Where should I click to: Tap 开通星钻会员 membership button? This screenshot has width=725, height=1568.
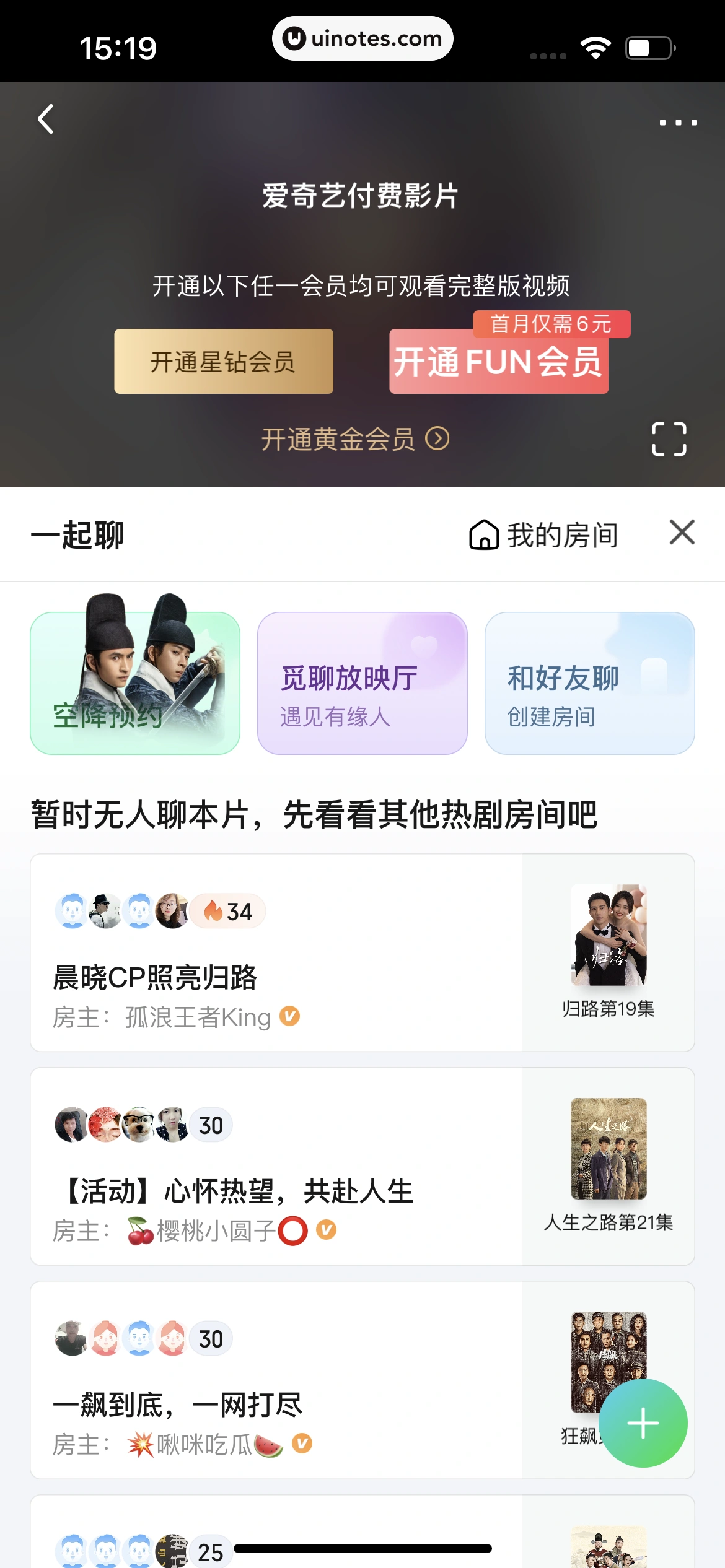click(223, 360)
